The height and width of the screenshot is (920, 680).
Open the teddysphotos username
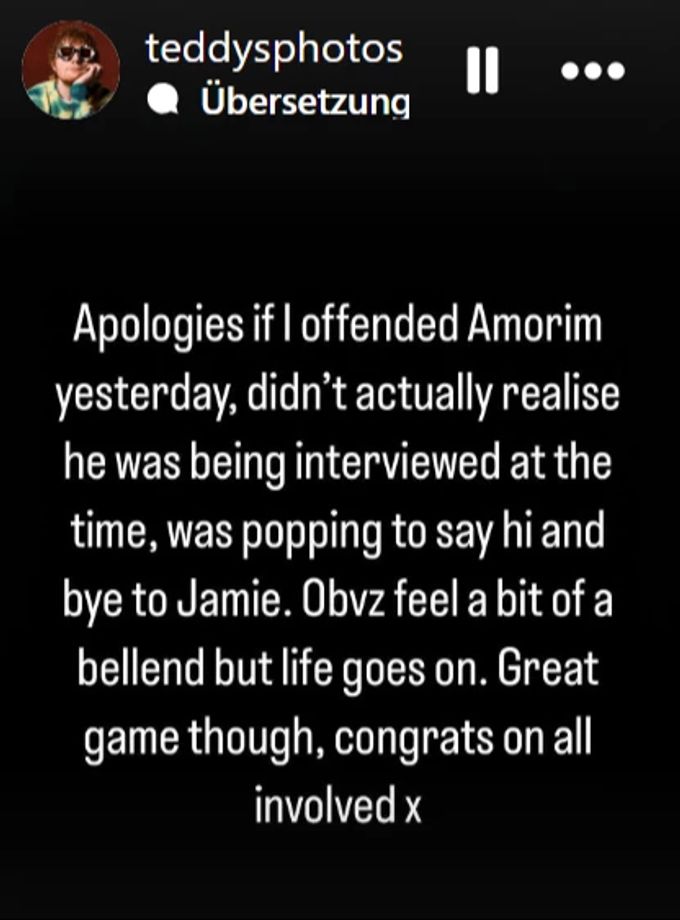(274, 47)
